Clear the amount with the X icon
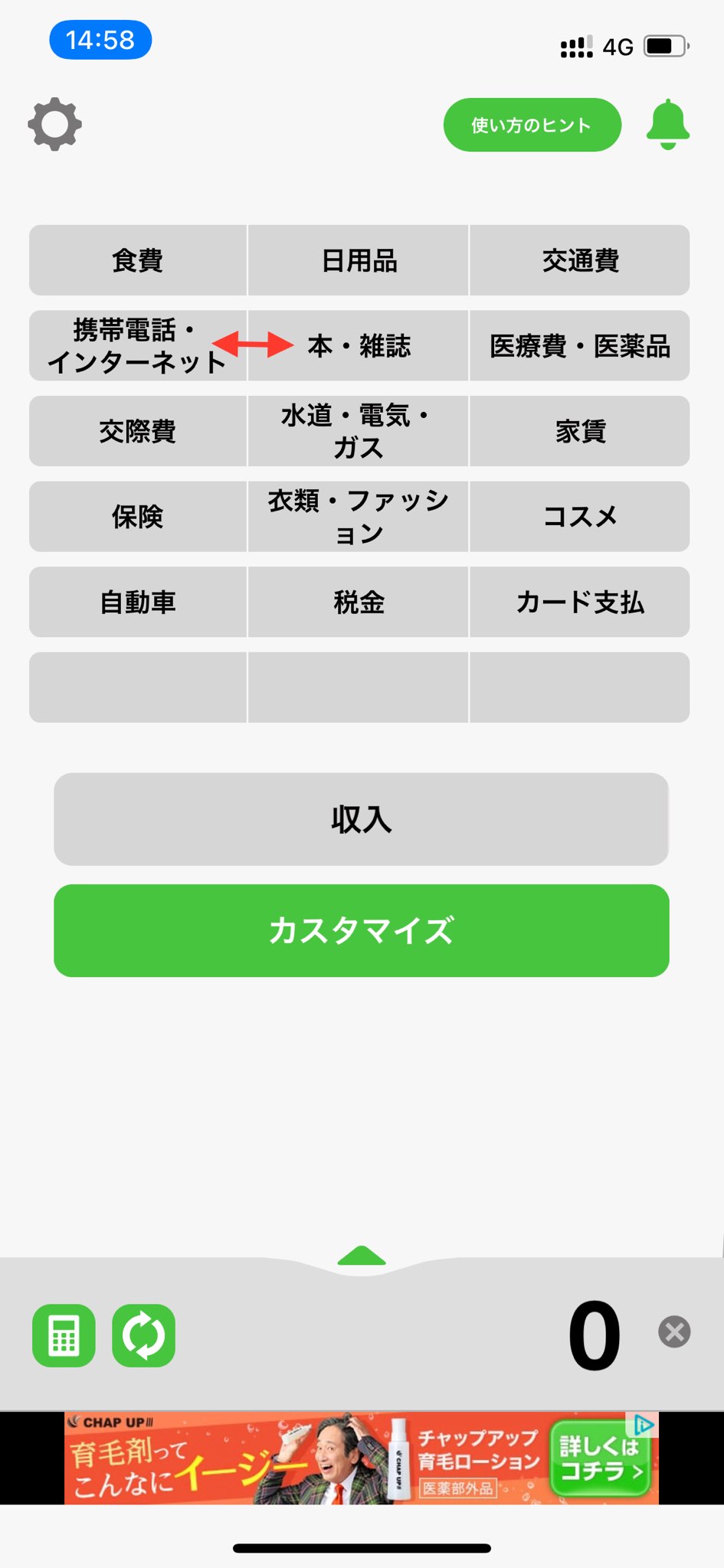Viewport: 724px width, 1568px height. [674, 1332]
